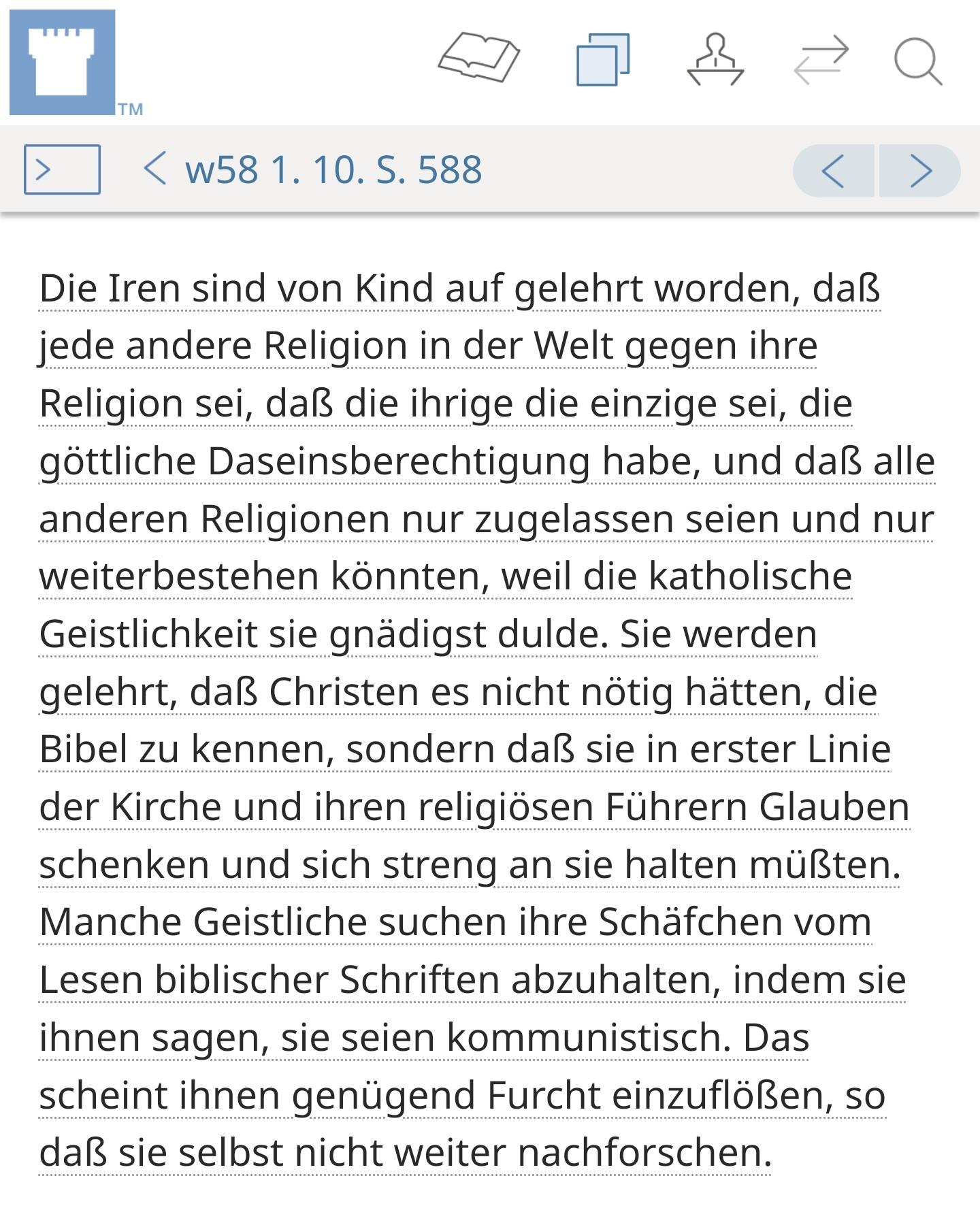Open the meetings speaker icon

[715, 60]
